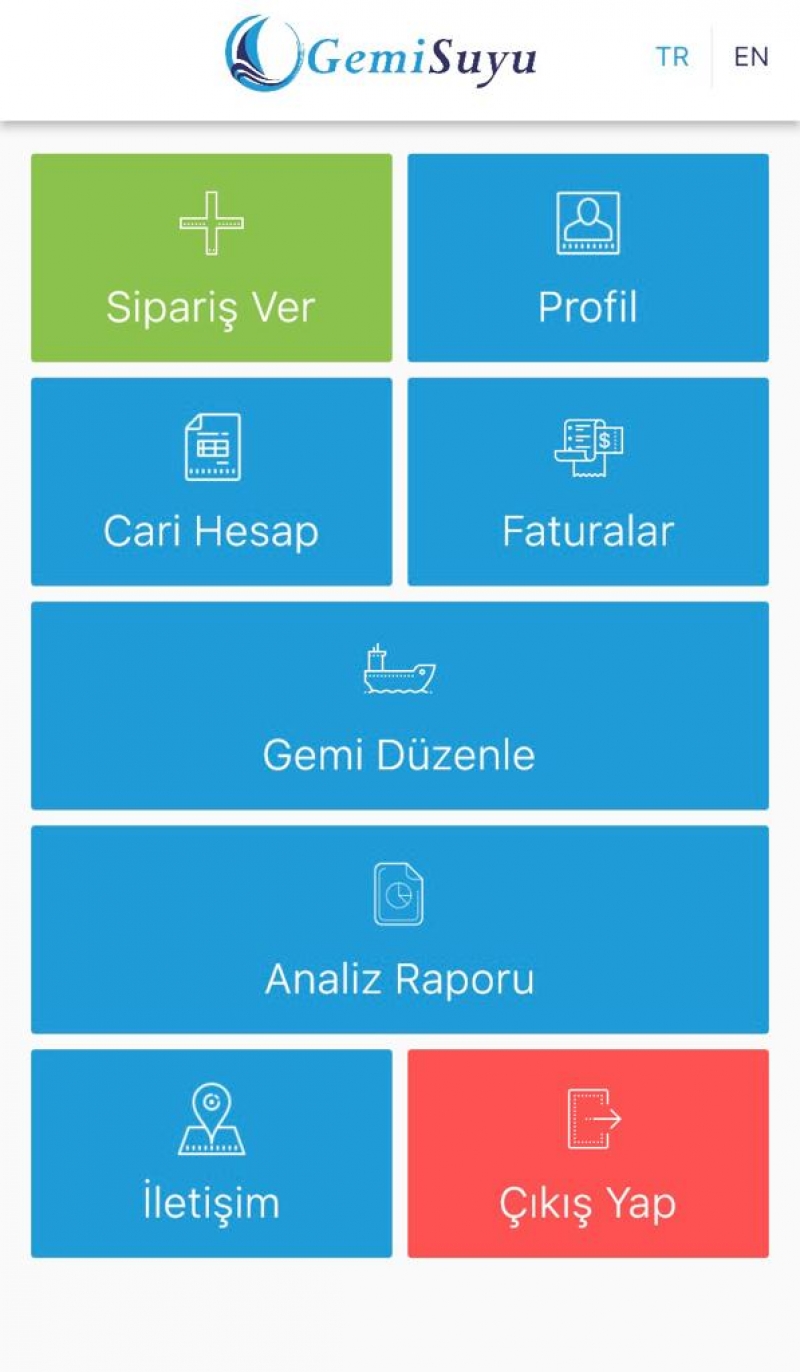Viewport: 800px width, 1372px height.
Task: Open Cari Hesap
Action: coord(211,482)
